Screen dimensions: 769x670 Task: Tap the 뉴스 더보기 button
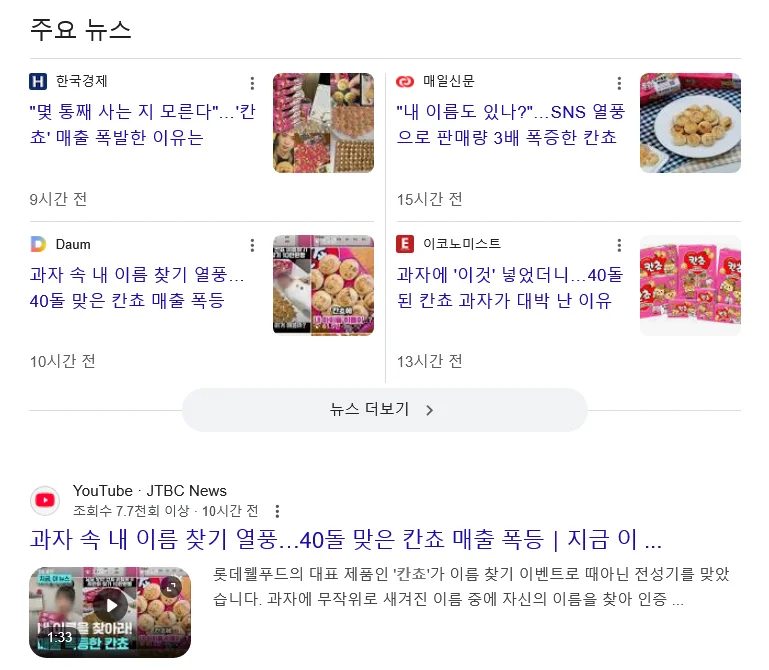click(384, 410)
